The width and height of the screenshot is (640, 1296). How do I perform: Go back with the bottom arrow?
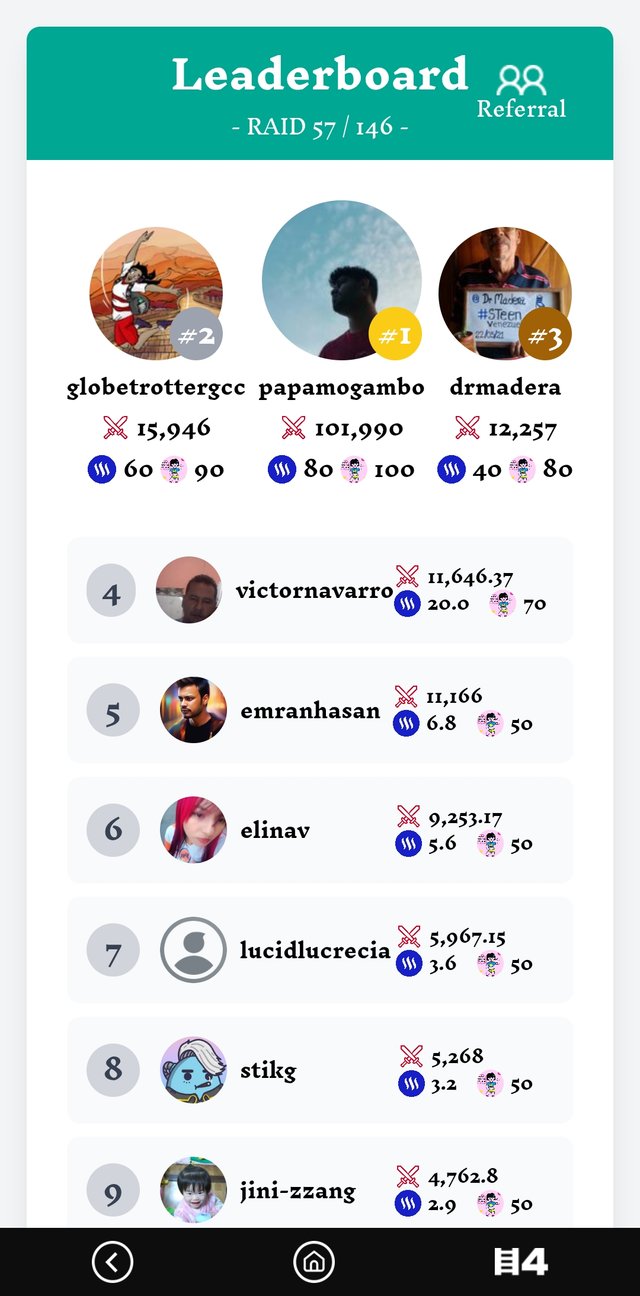click(x=112, y=1262)
